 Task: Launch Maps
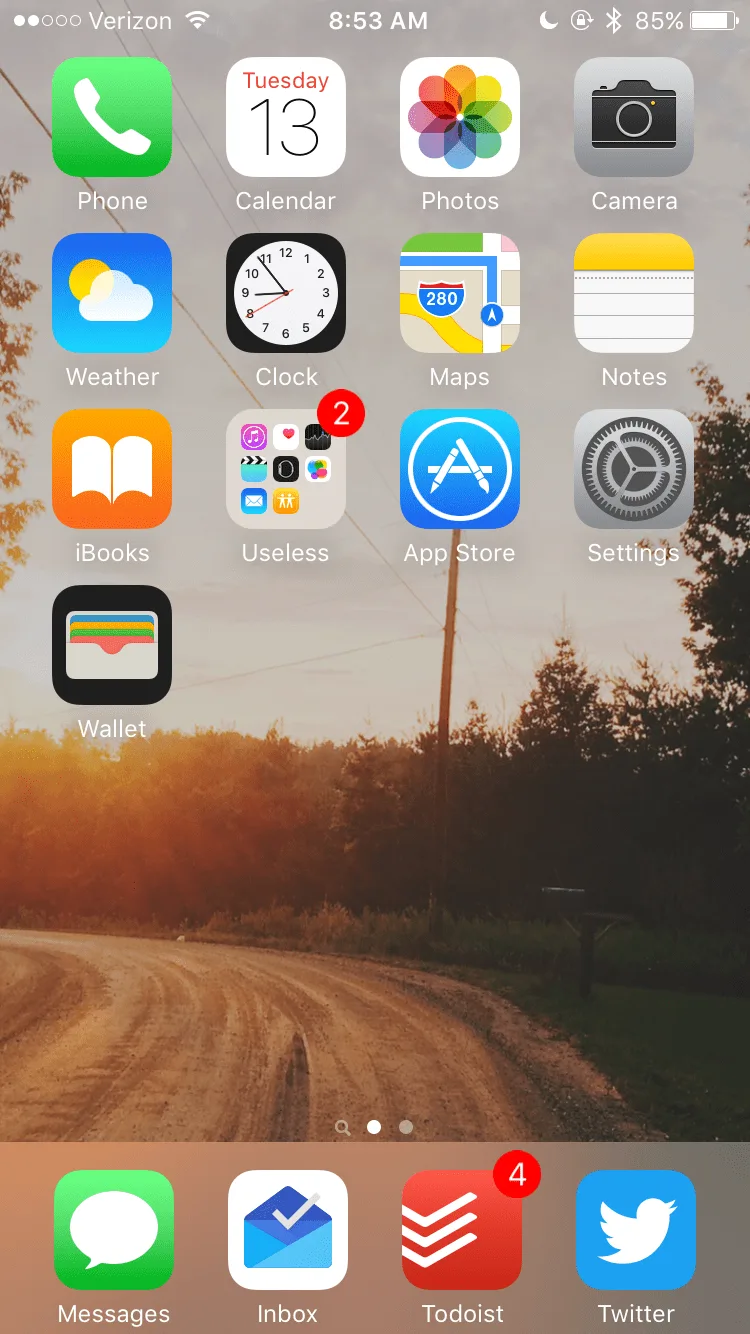[x=460, y=293]
